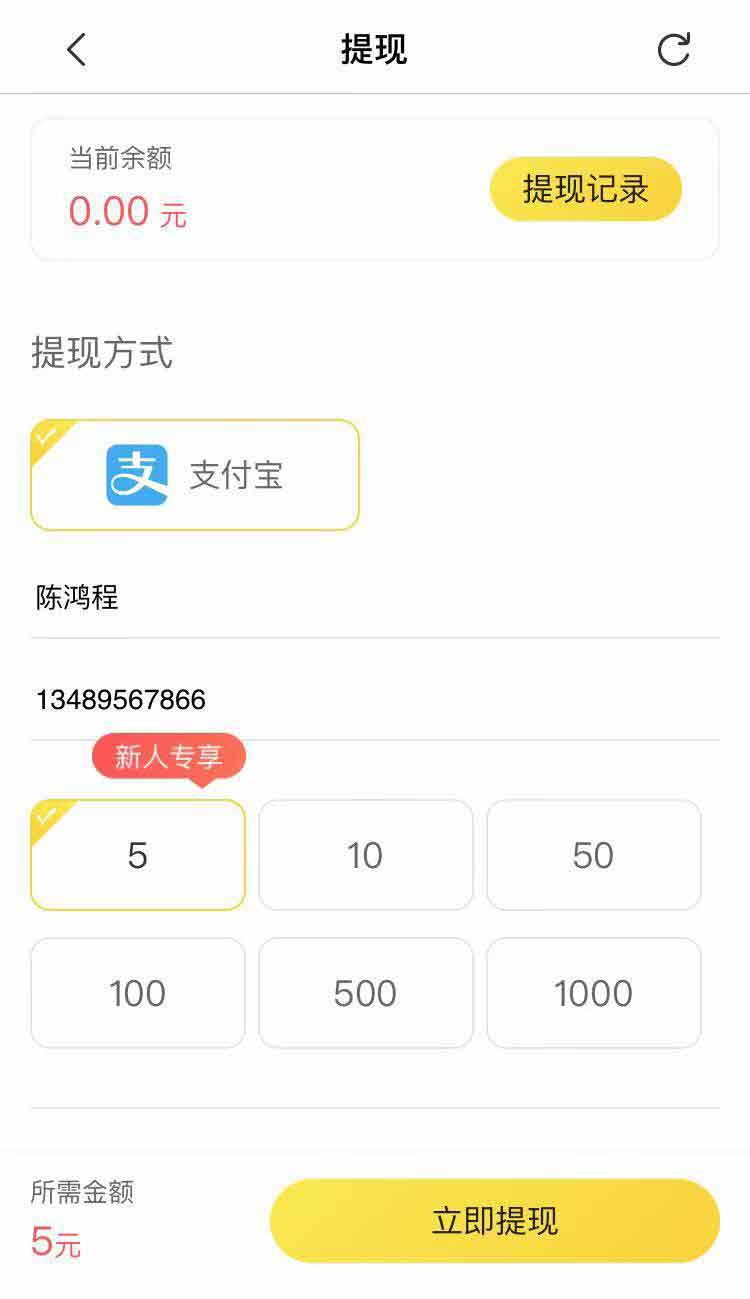
Task: Go back using the top-left arrow
Action: point(76,49)
